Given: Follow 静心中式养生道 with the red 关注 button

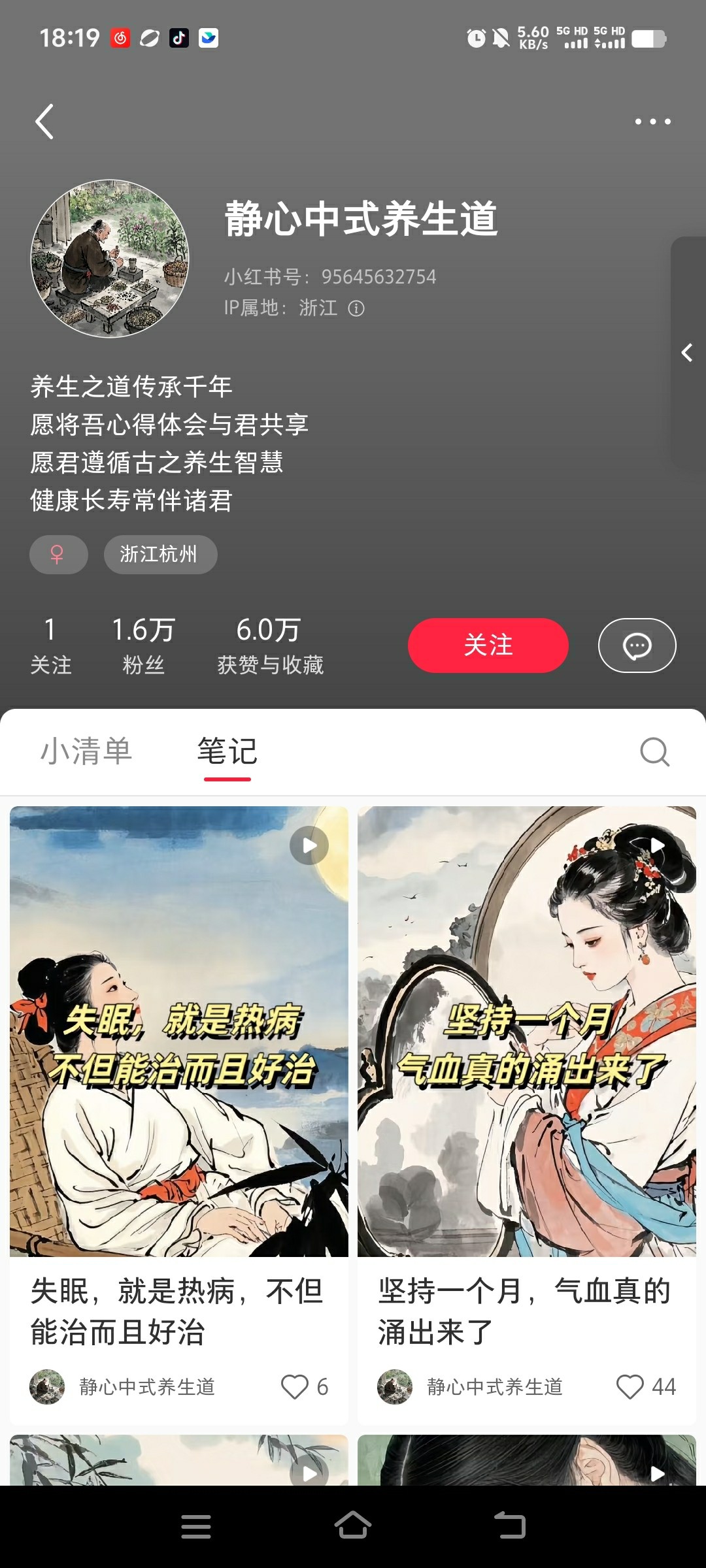Looking at the screenshot, I should coord(488,645).
